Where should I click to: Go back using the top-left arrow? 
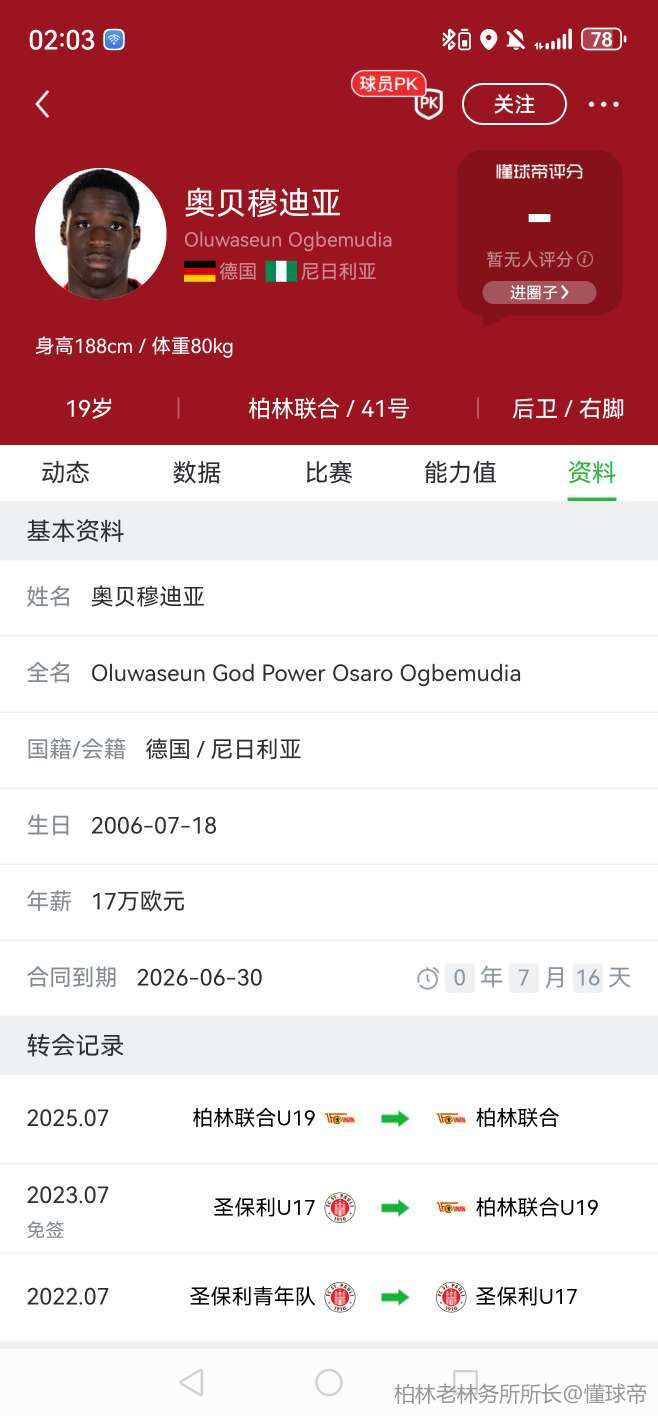tap(42, 104)
